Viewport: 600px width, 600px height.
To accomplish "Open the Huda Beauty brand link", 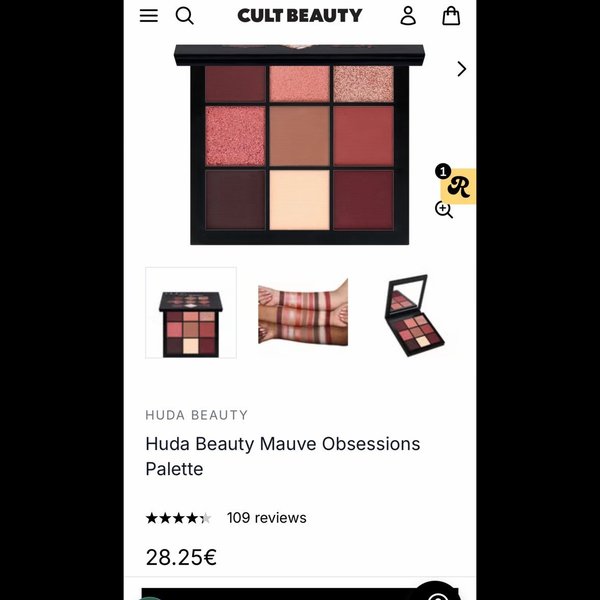I will coord(197,415).
